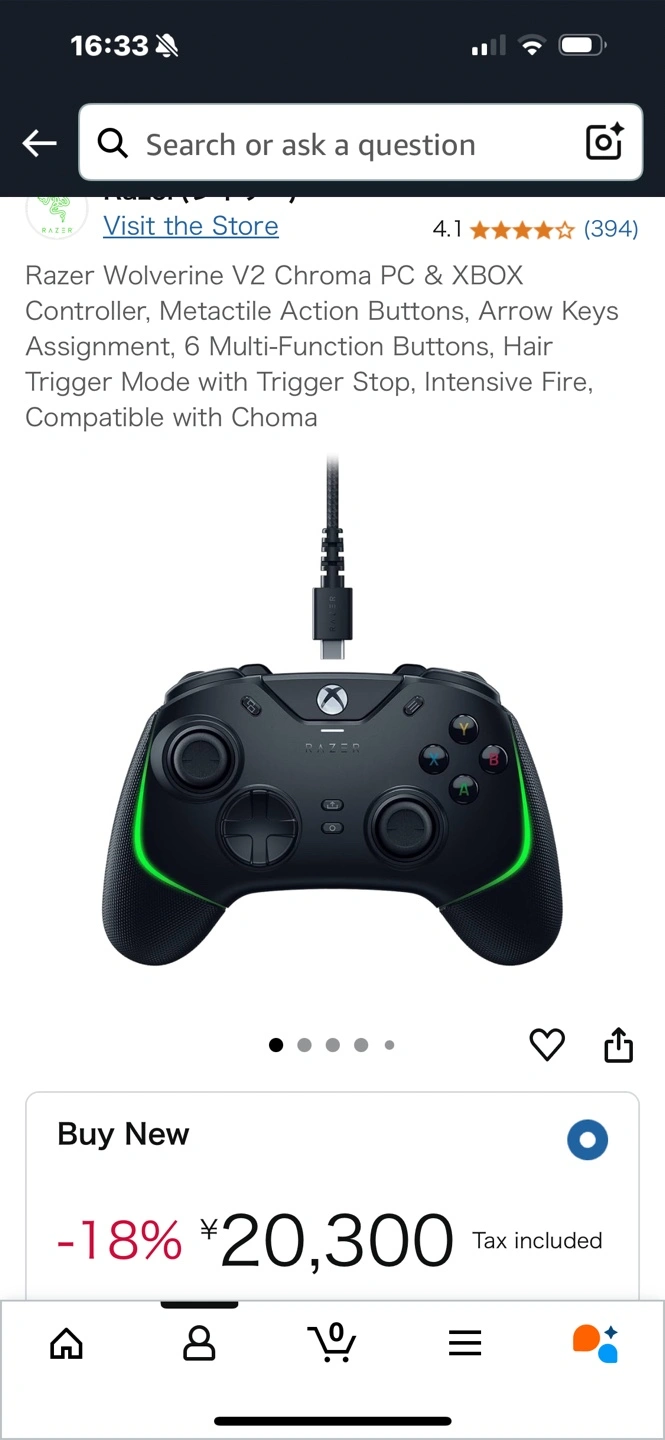This screenshot has width=665, height=1440.
Task: Open the account profile tab
Action: (x=199, y=1343)
